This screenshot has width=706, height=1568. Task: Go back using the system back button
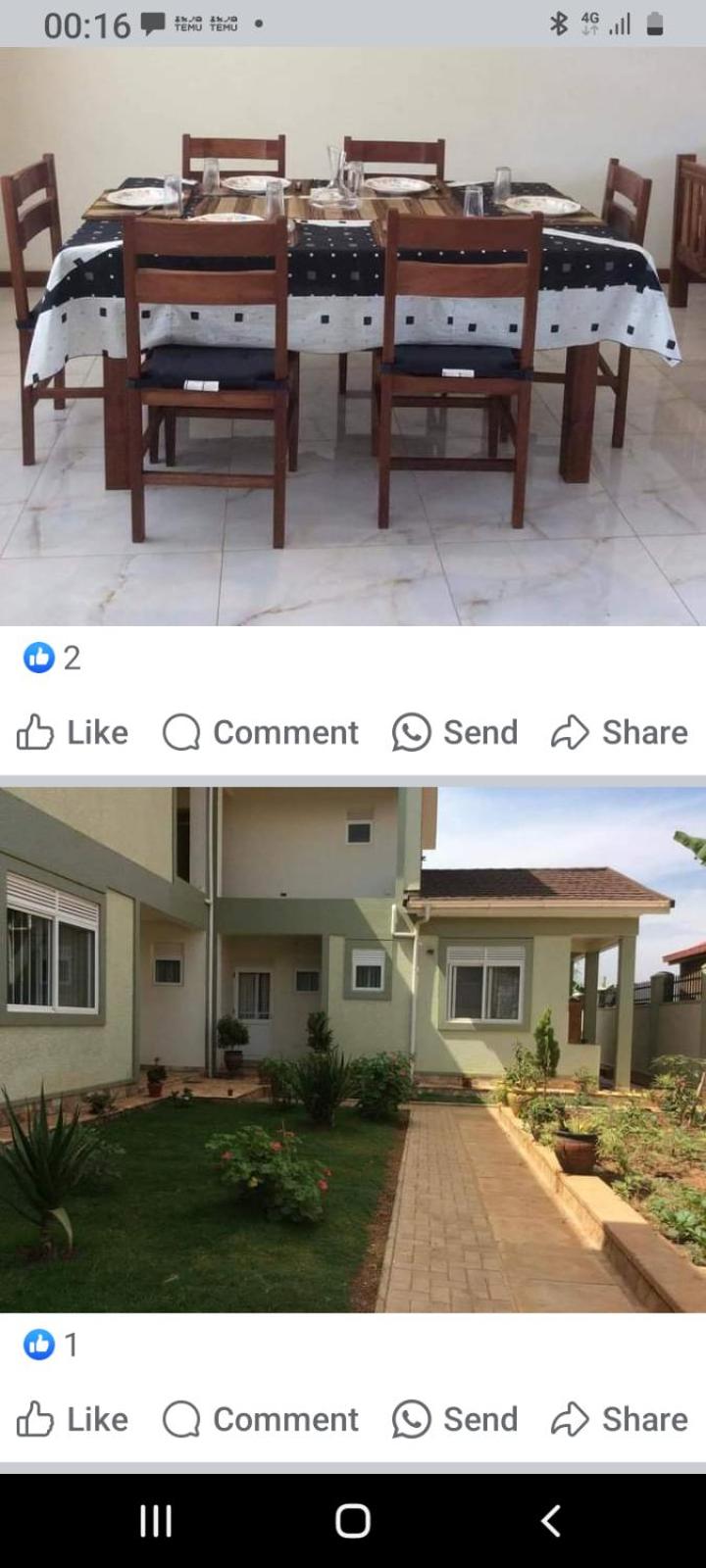tap(551, 1521)
